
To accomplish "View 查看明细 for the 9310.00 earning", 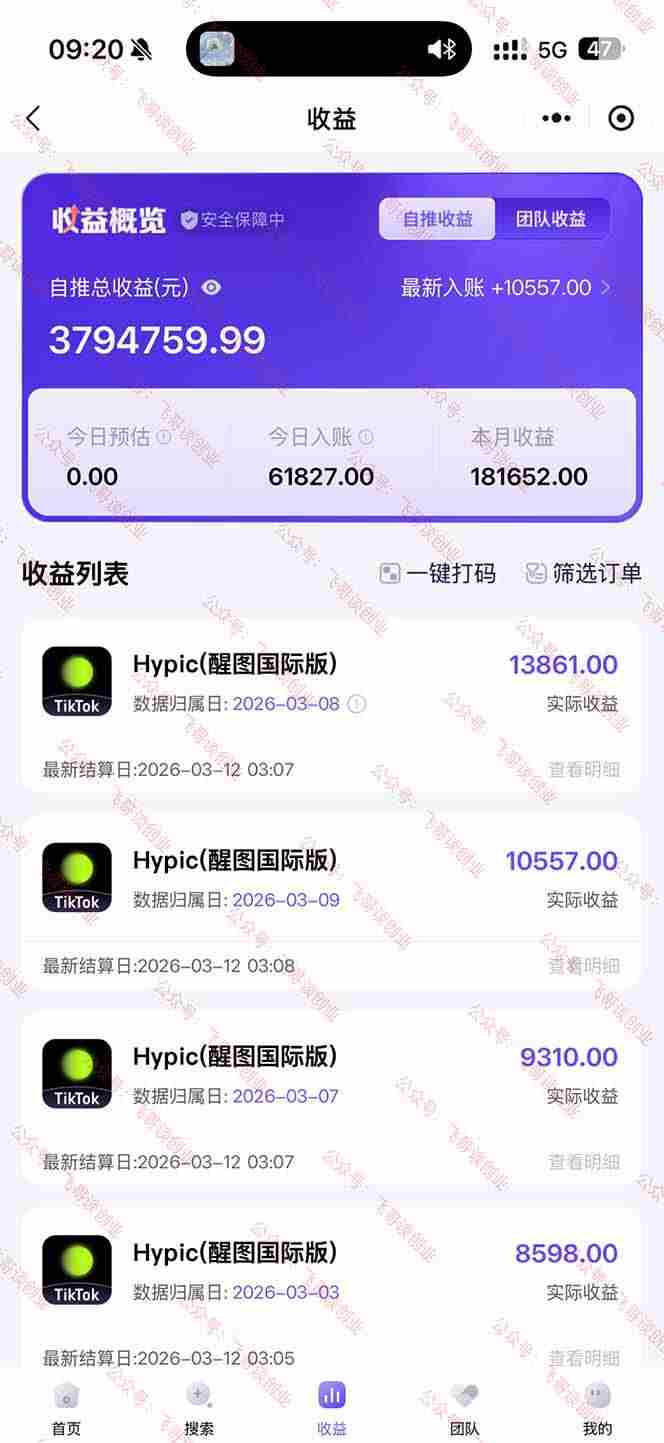I will tap(583, 1162).
